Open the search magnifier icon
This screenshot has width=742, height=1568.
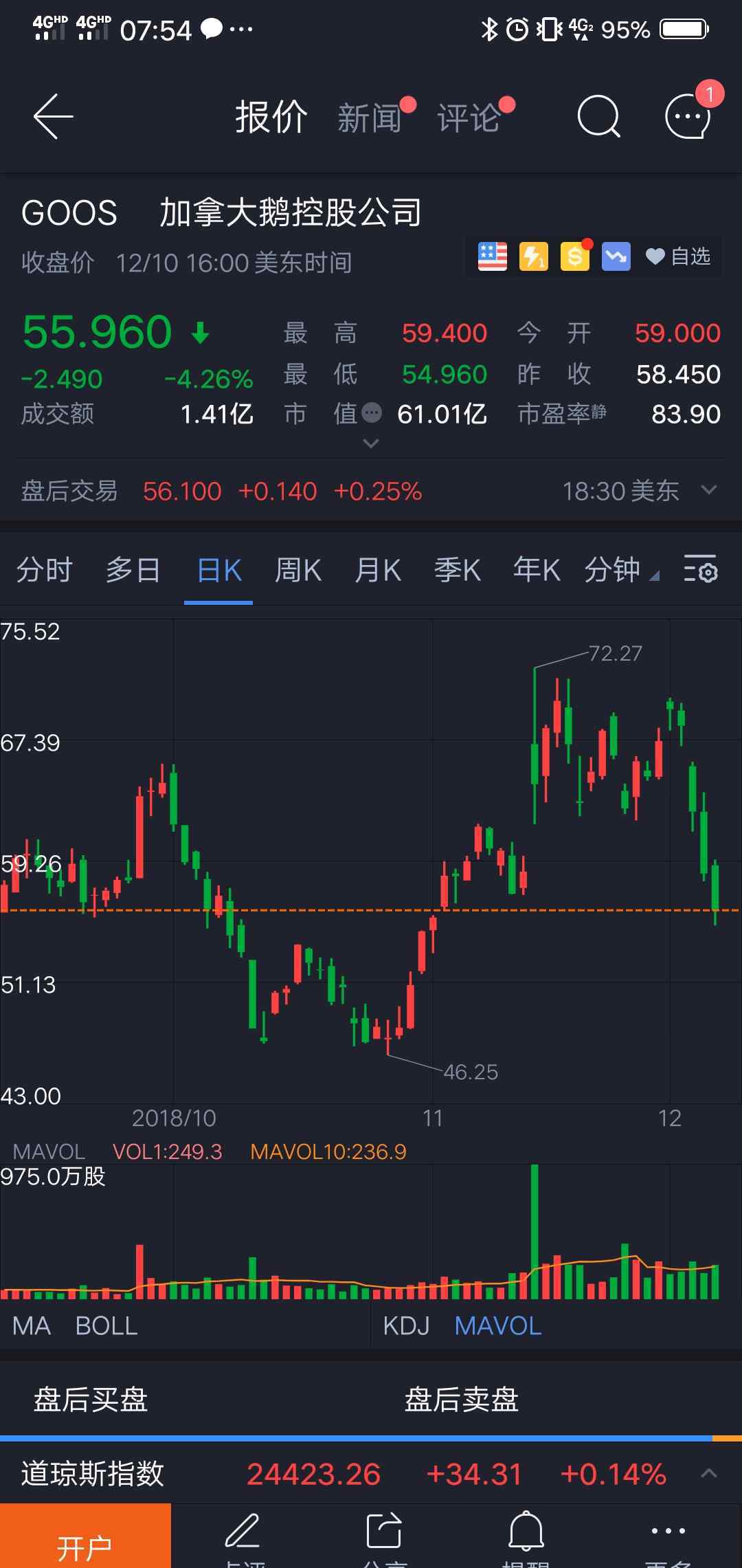pyautogui.click(x=599, y=117)
